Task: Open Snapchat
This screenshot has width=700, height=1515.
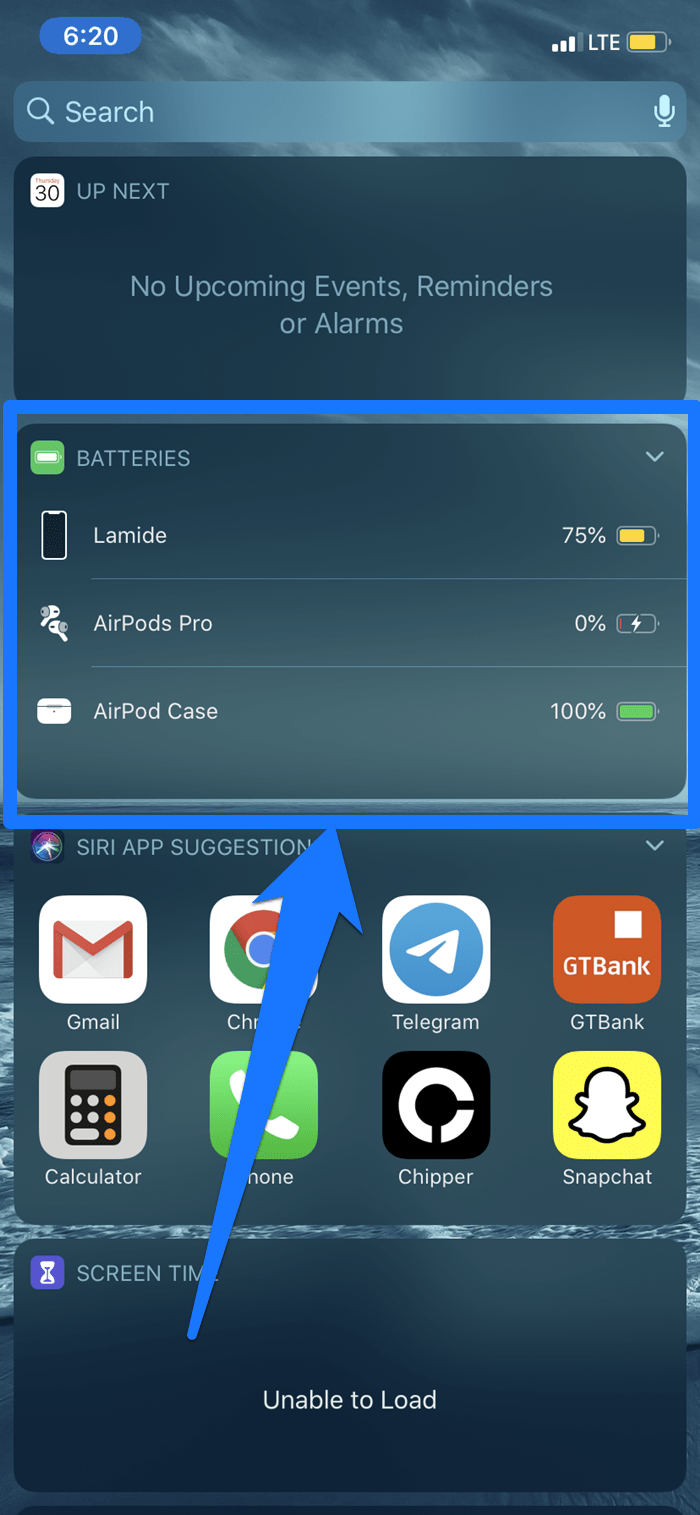Action: (x=607, y=1105)
